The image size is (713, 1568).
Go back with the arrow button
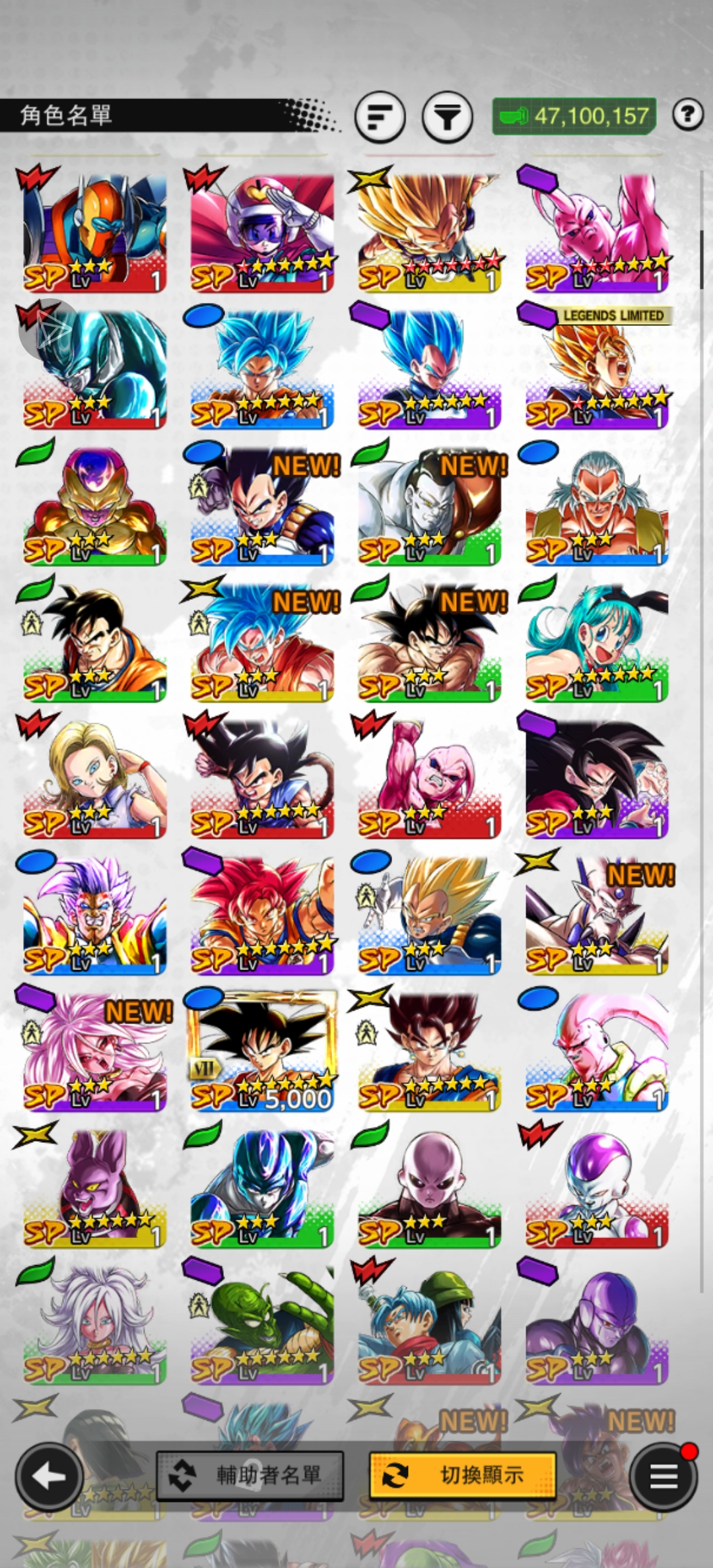pos(49,1477)
